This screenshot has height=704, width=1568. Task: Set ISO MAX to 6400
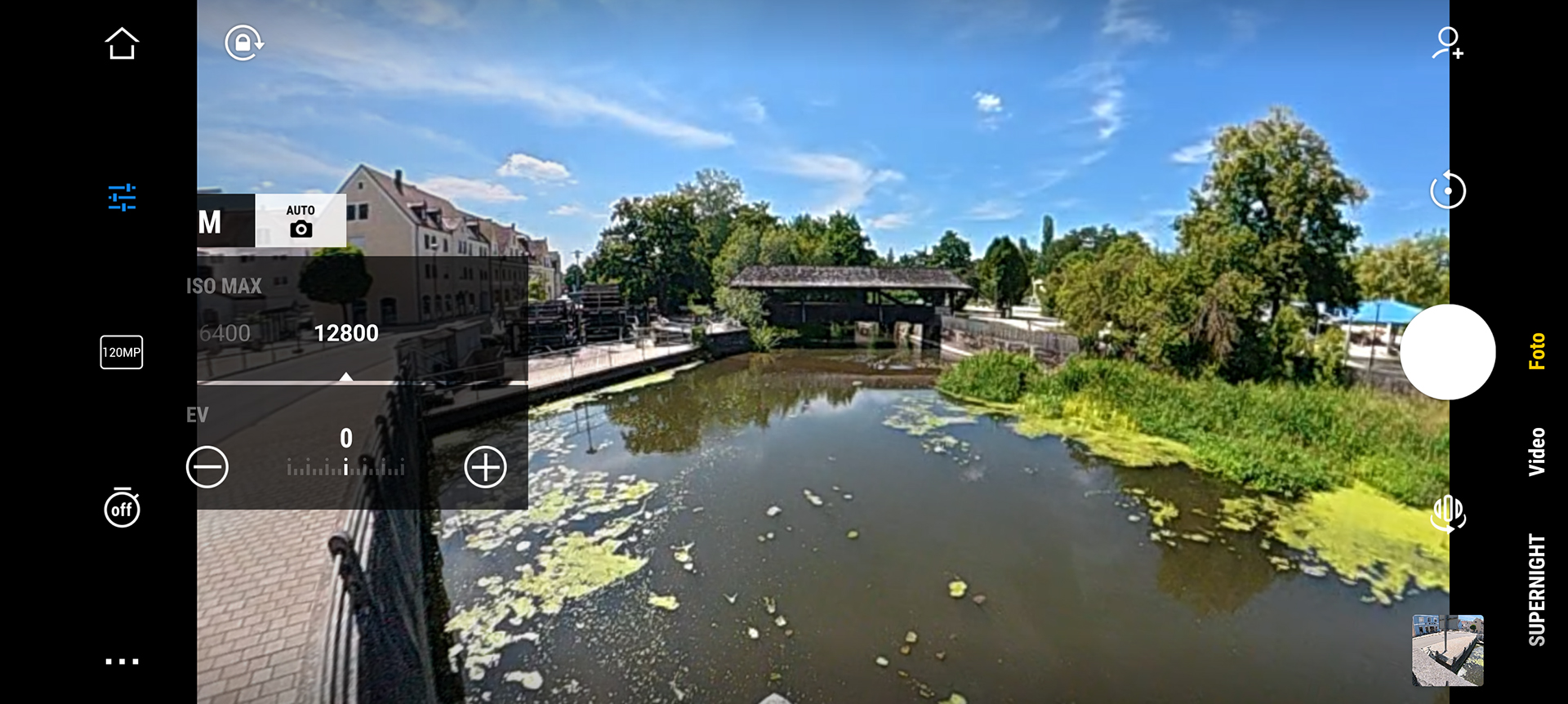(225, 333)
